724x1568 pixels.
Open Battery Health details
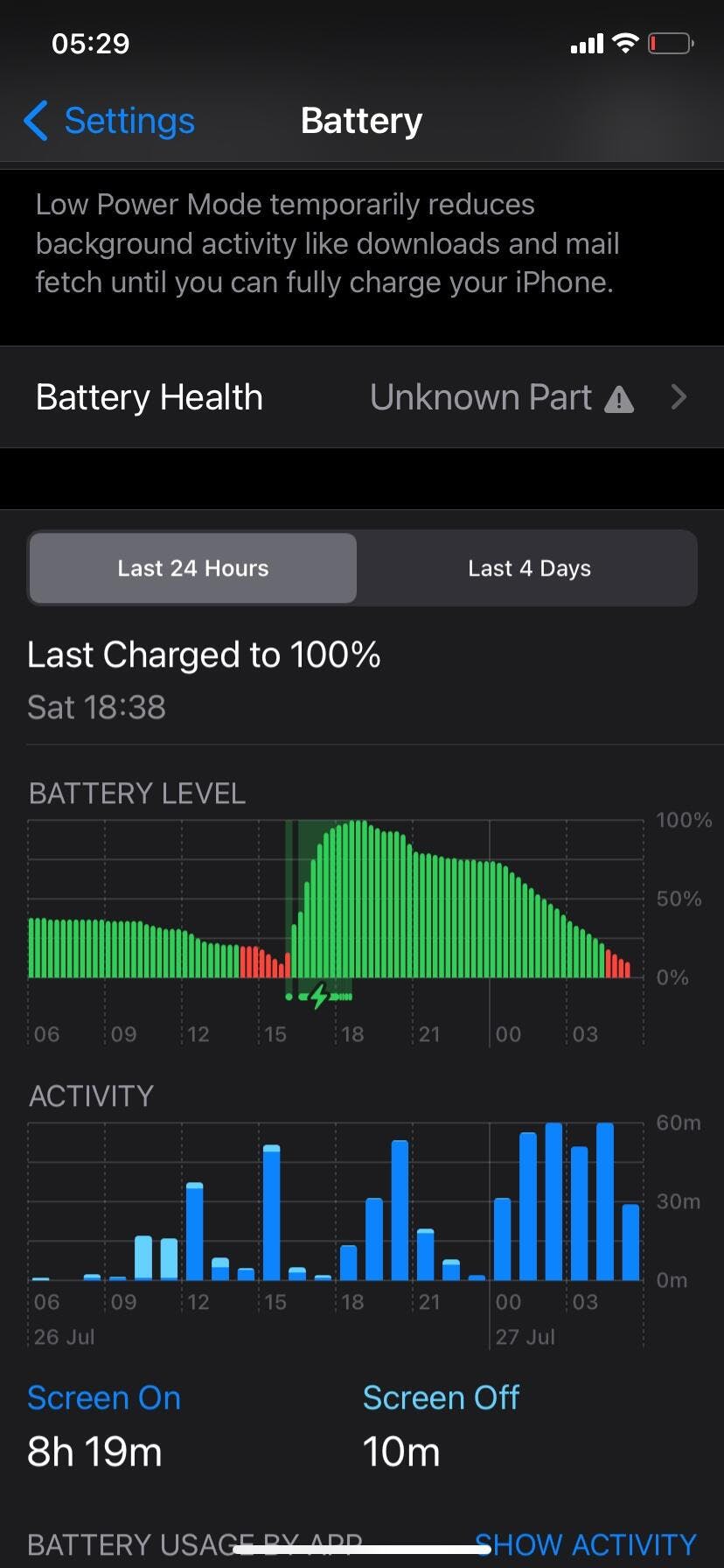[x=362, y=397]
